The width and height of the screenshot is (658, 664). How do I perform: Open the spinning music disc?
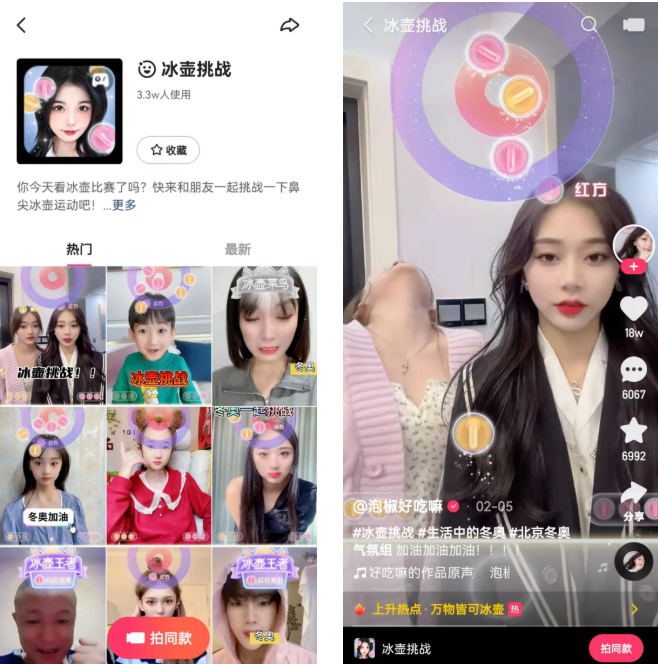tap(633, 561)
